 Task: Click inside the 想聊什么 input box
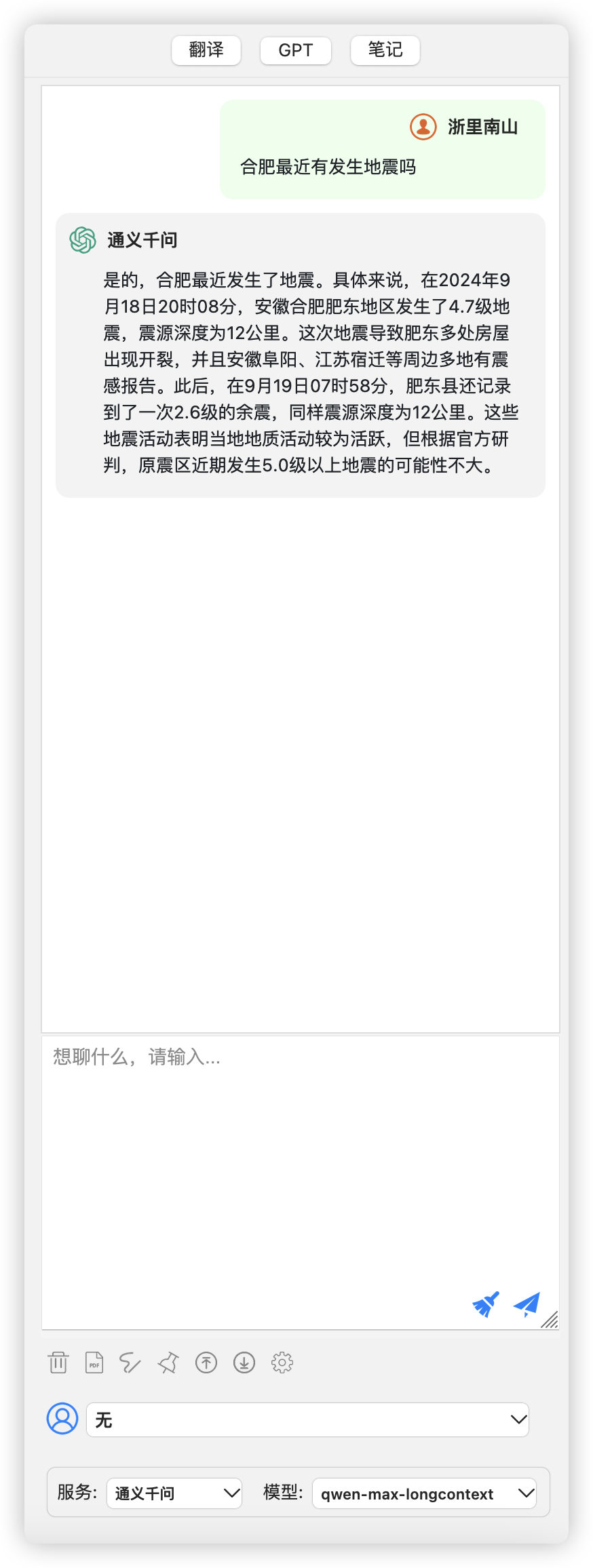(x=299, y=1153)
